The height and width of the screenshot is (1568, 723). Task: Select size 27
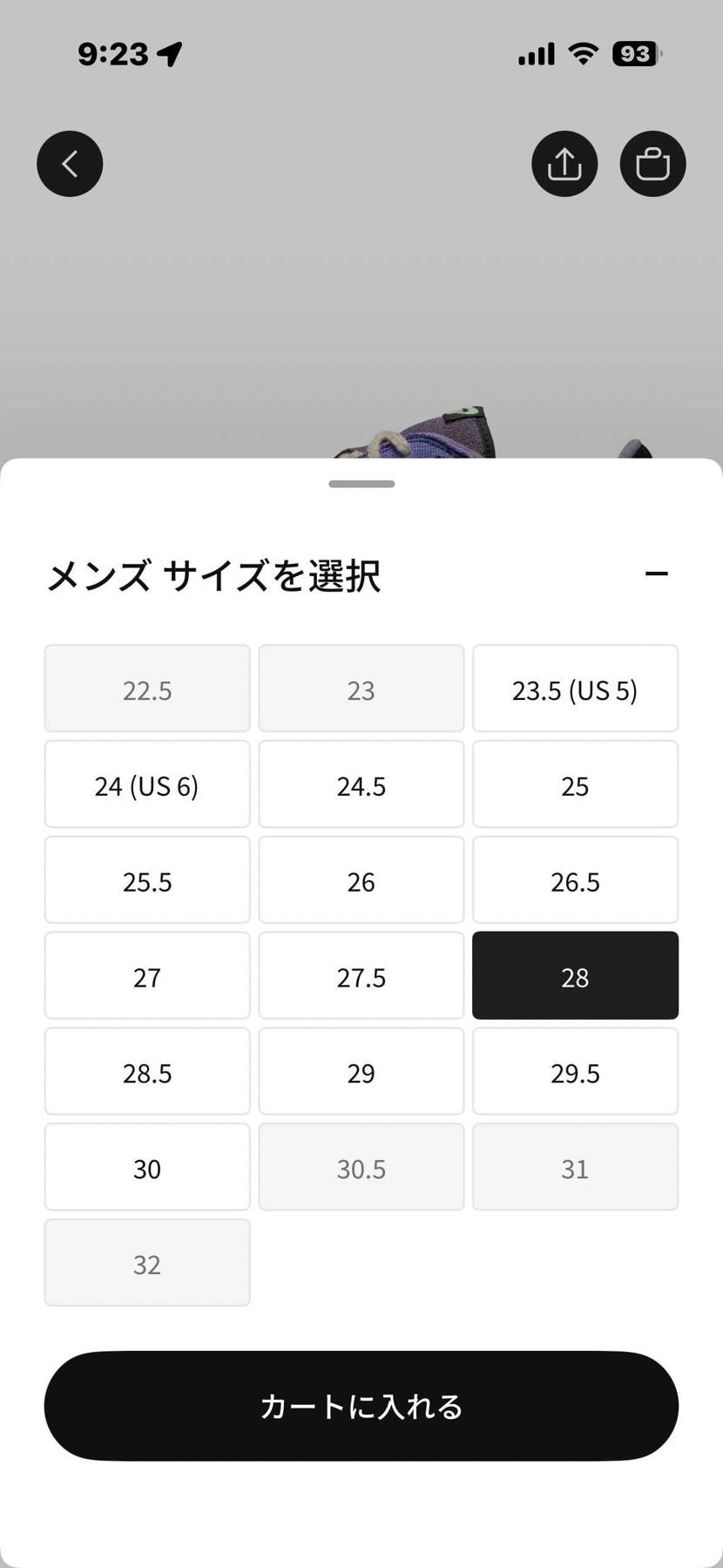click(x=147, y=976)
